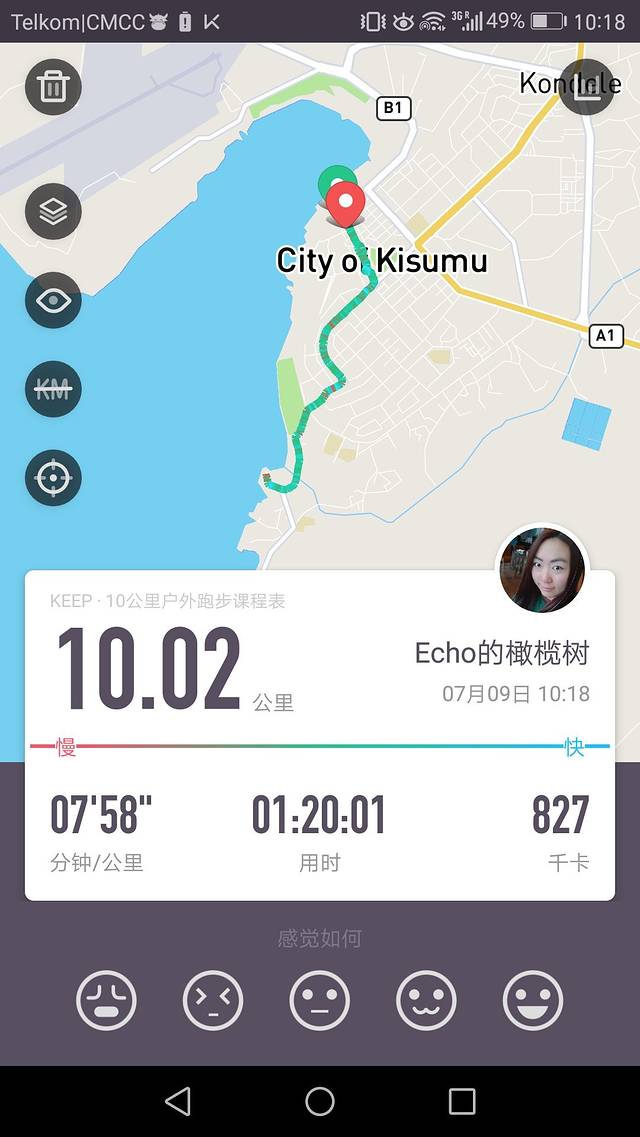The width and height of the screenshot is (640, 1137).
Task: Tap the share icon at top right
Action: (586, 86)
